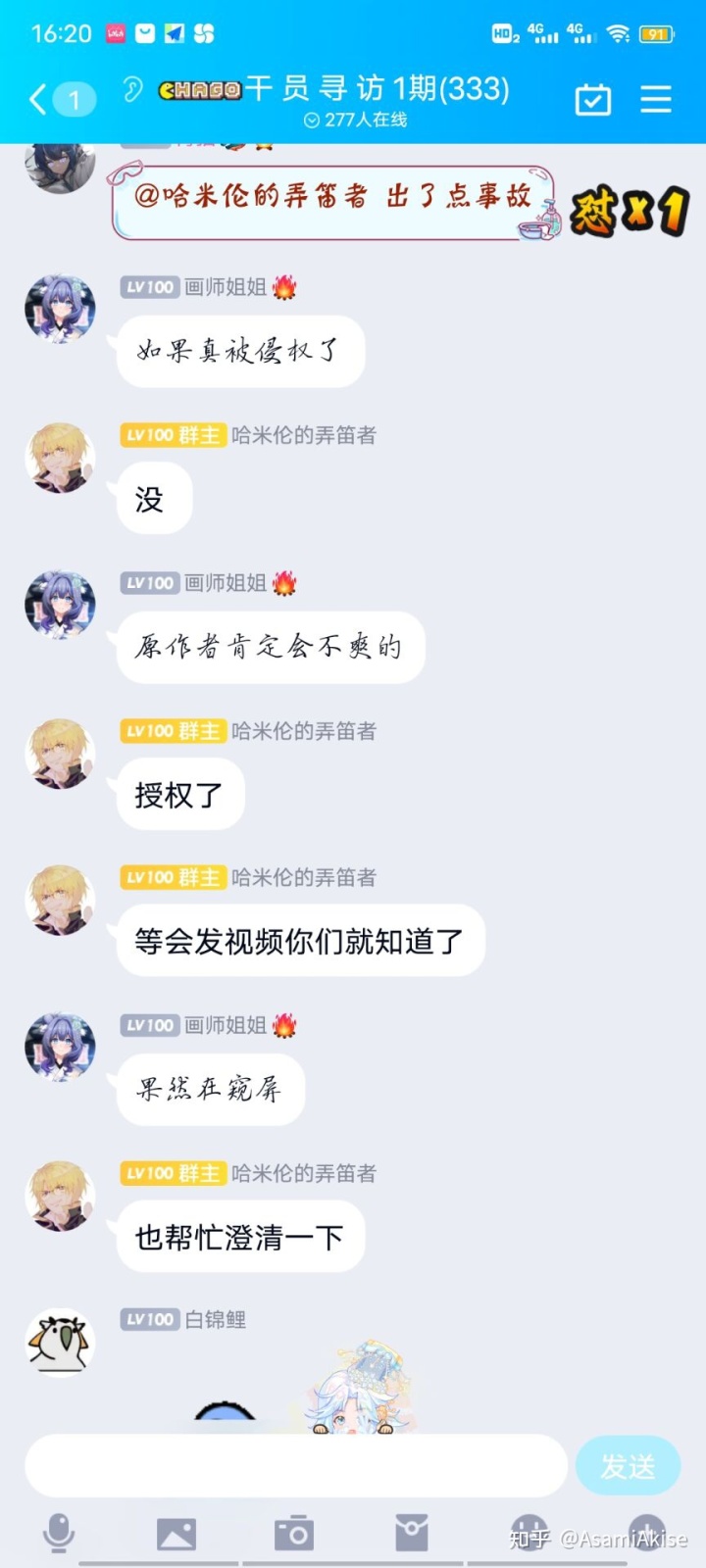The height and width of the screenshot is (1568, 706).
Task: Record a voice message with microphone
Action: pos(59,1532)
